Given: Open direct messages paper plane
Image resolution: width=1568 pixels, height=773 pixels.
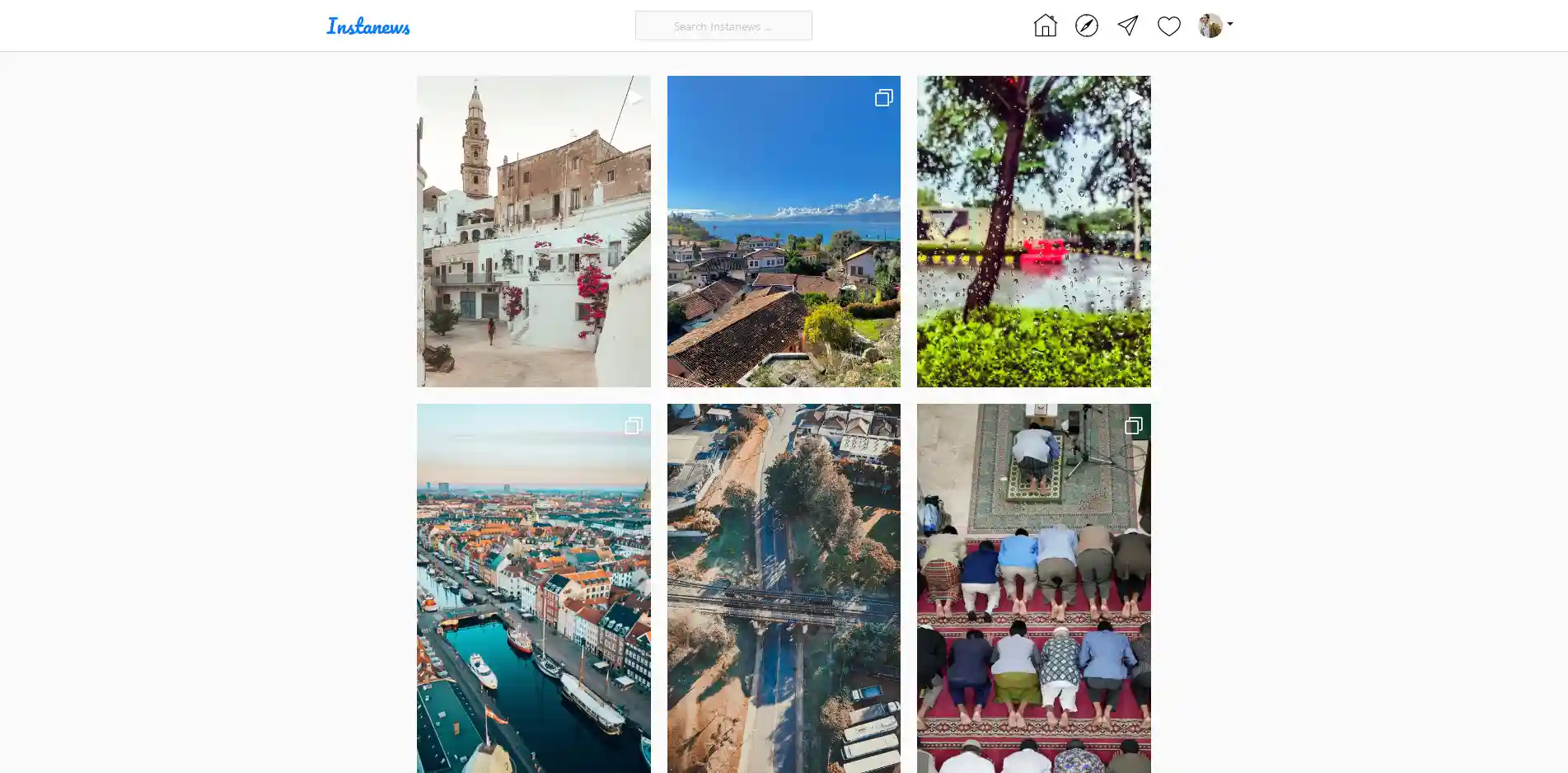Looking at the screenshot, I should (x=1127, y=26).
